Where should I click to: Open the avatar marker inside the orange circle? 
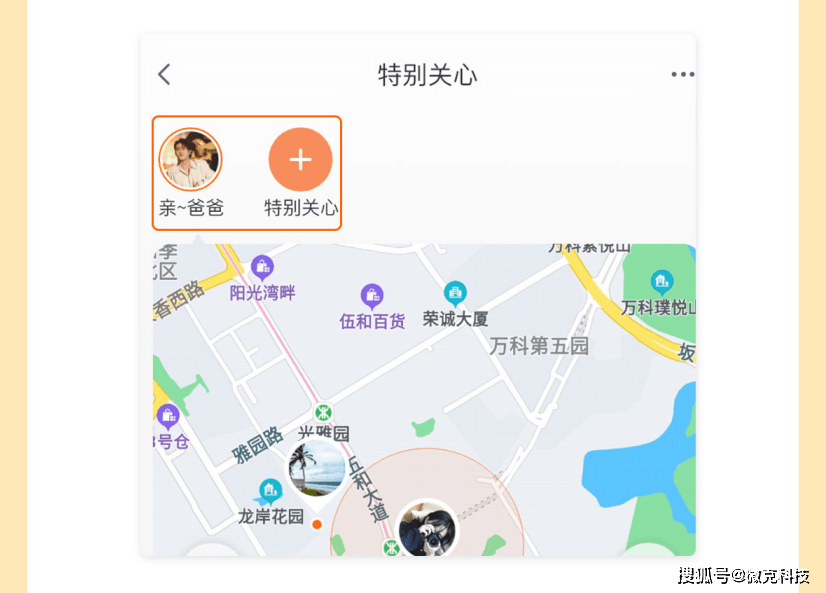click(x=427, y=528)
